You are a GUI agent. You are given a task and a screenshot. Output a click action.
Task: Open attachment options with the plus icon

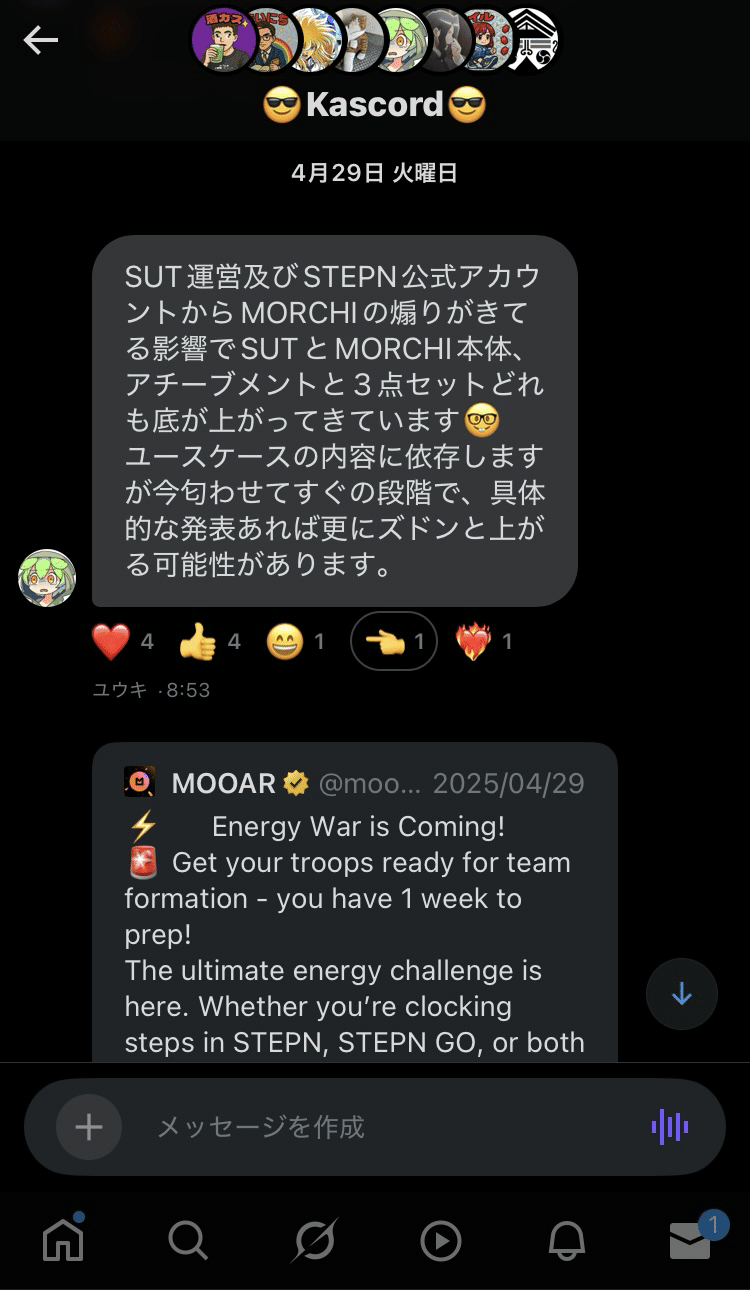(87, 1126)
